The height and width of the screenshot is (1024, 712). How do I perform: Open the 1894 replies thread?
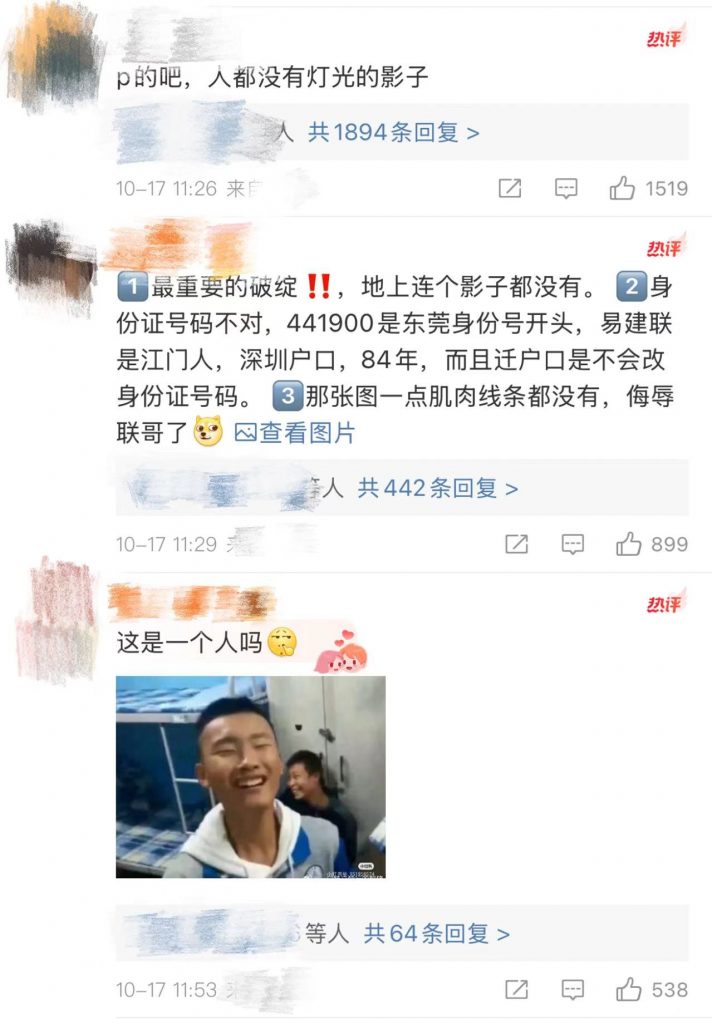point(393,132)
